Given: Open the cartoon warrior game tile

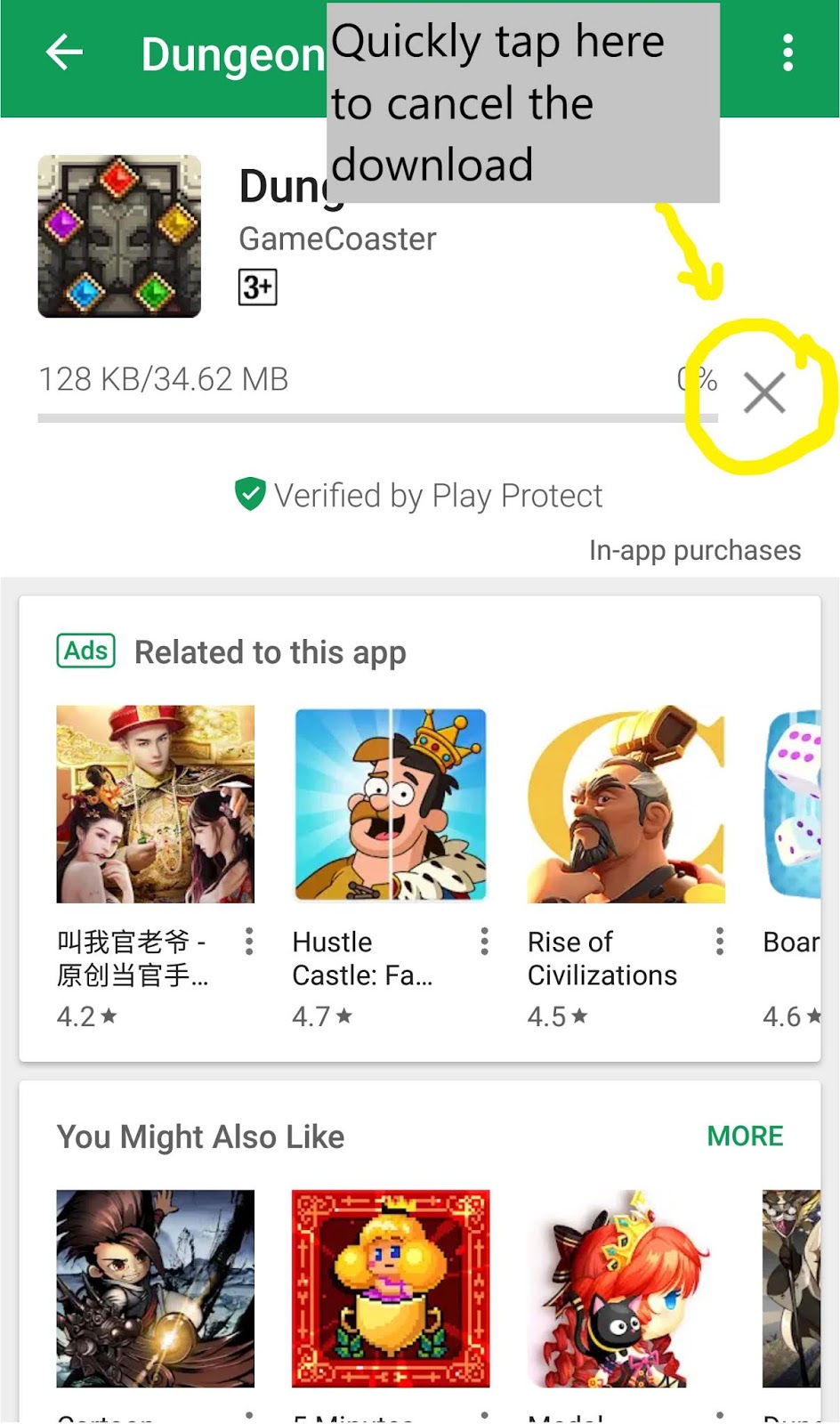Looking at the screenshot, I should (155, 1288).
